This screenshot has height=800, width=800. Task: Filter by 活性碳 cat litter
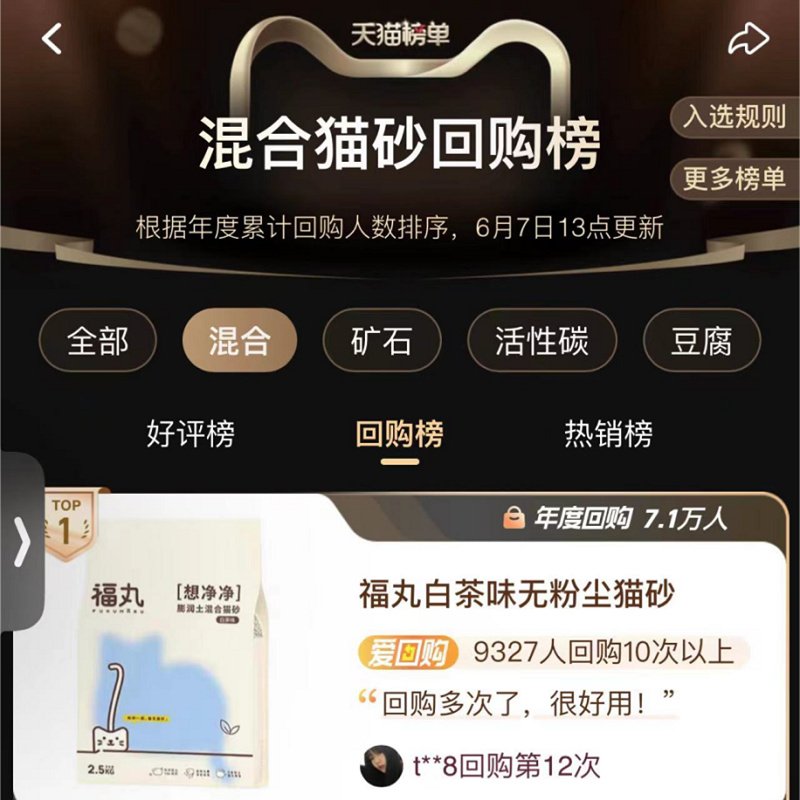click(541, 341)
